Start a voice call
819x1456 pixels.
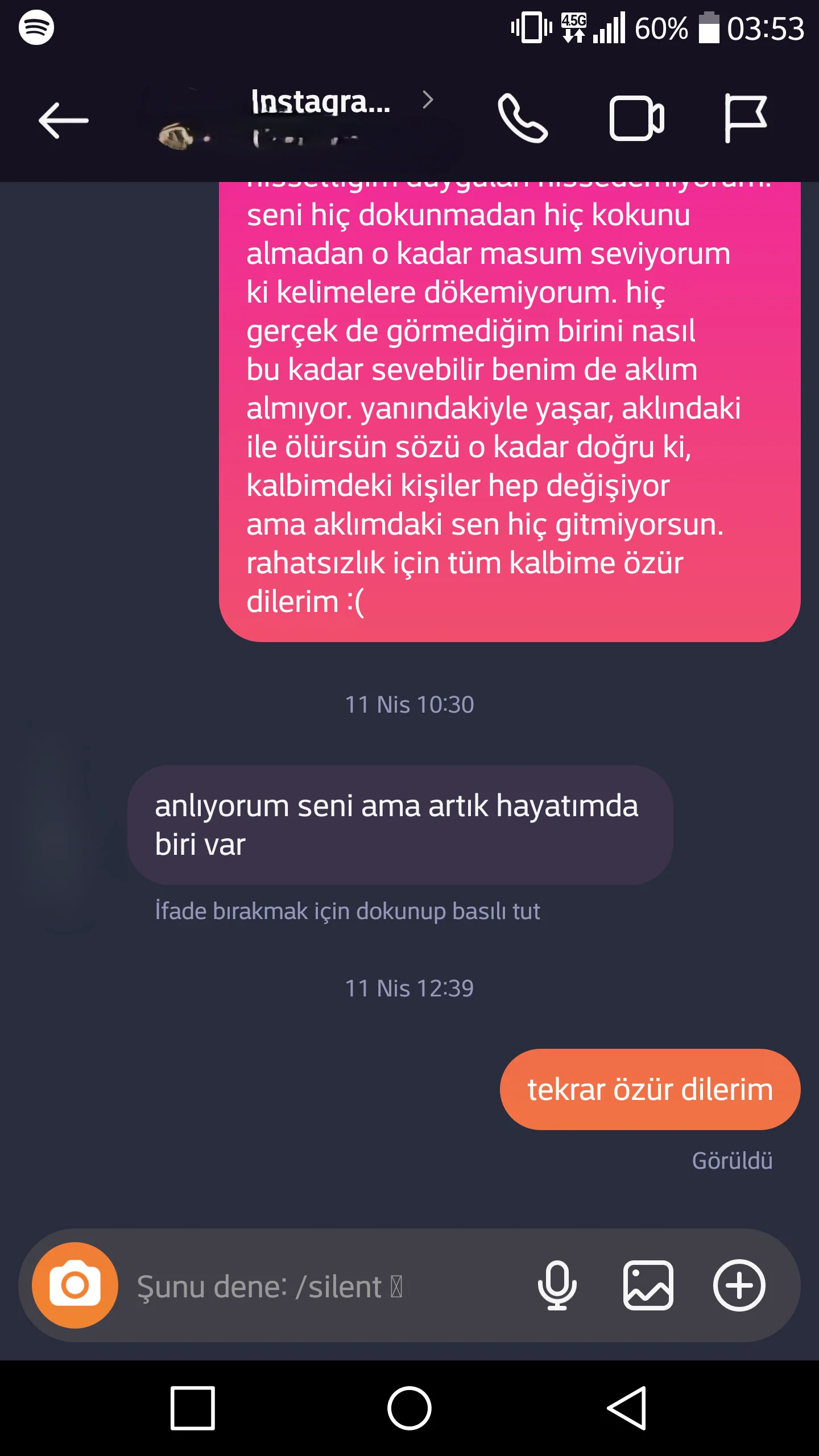tap(523, 119)
